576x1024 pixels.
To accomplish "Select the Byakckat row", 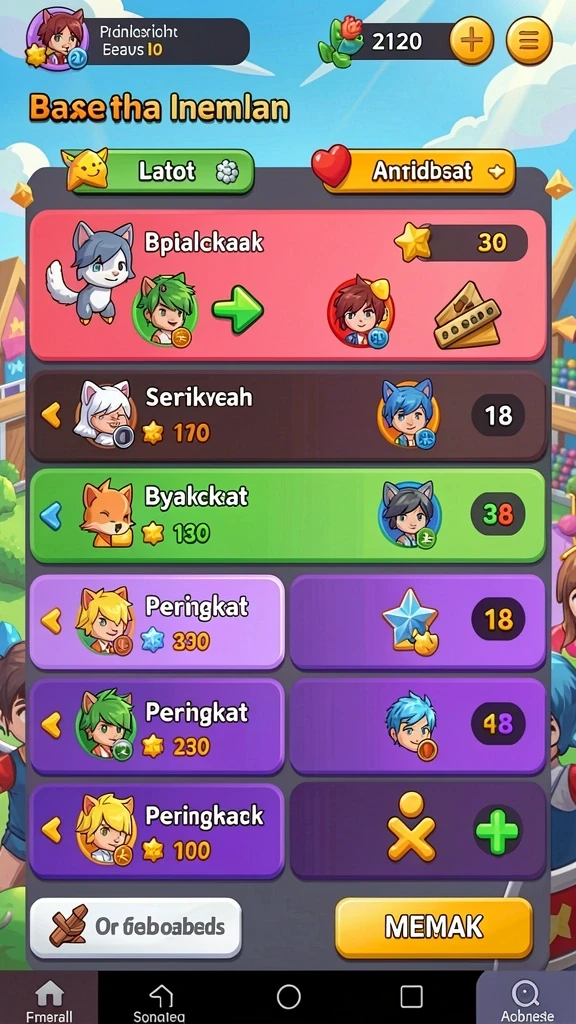I will point(288,515).
